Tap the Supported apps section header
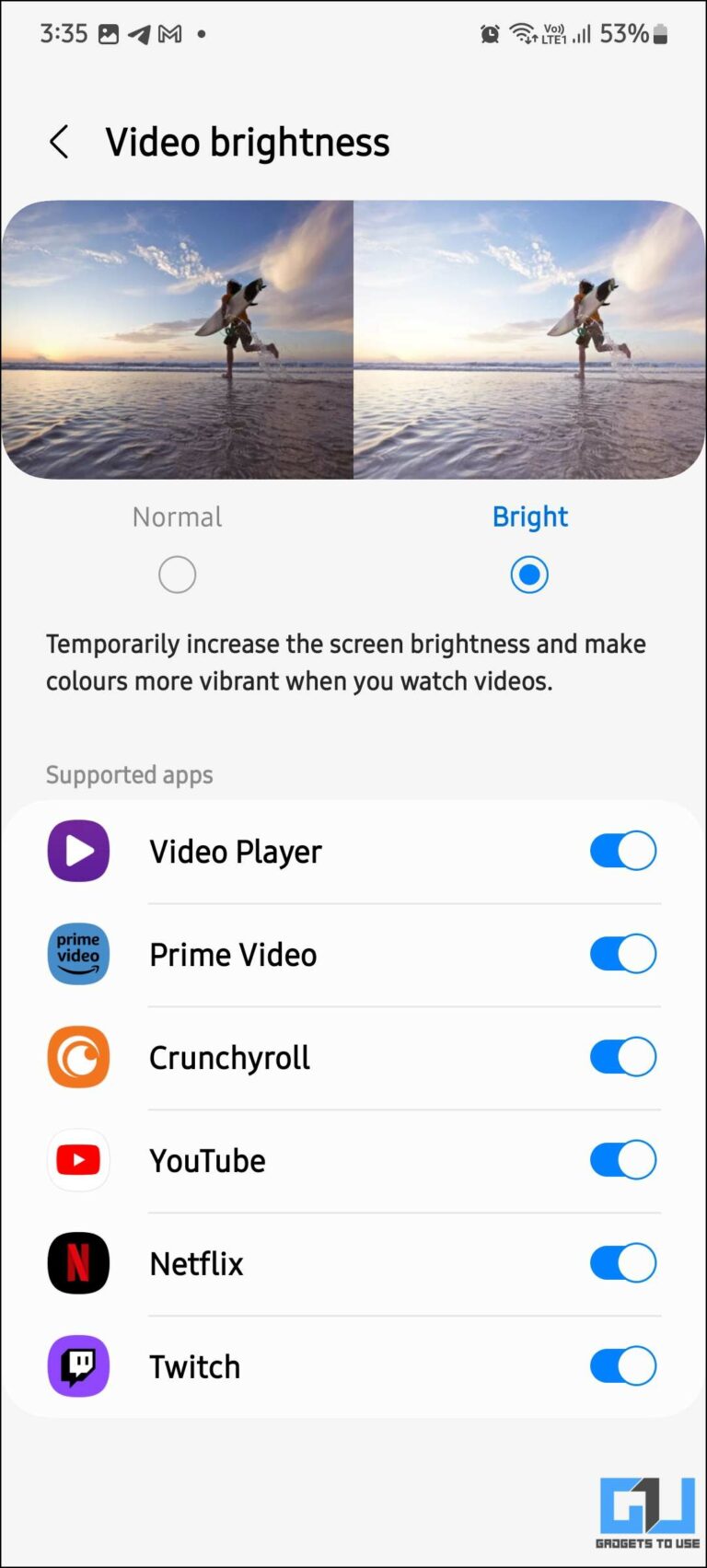707x1568 pixels. [129, 774]
